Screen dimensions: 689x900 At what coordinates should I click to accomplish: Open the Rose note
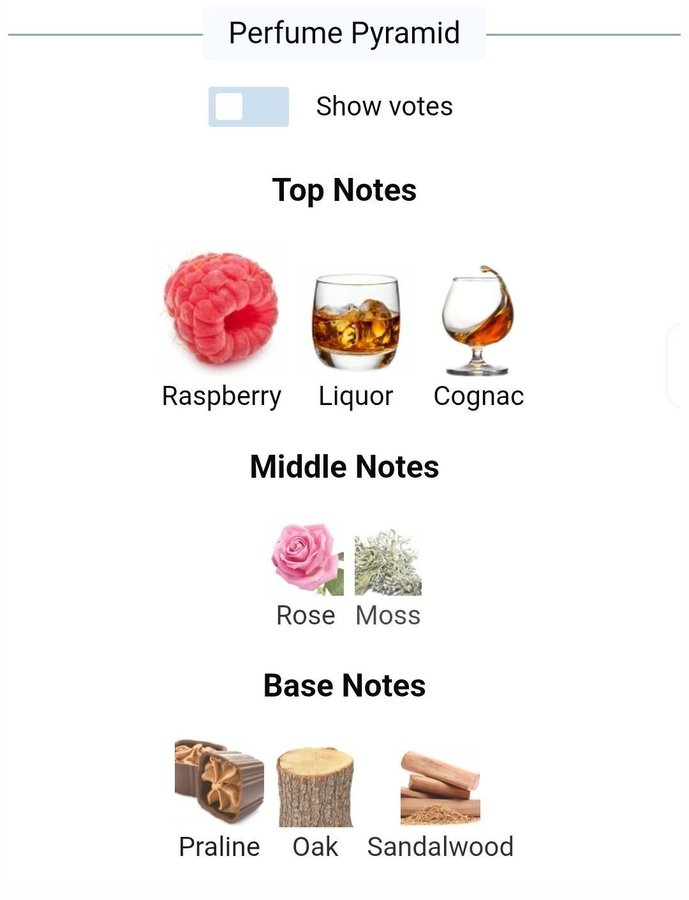pyautogui.click(x=306, y=561)
